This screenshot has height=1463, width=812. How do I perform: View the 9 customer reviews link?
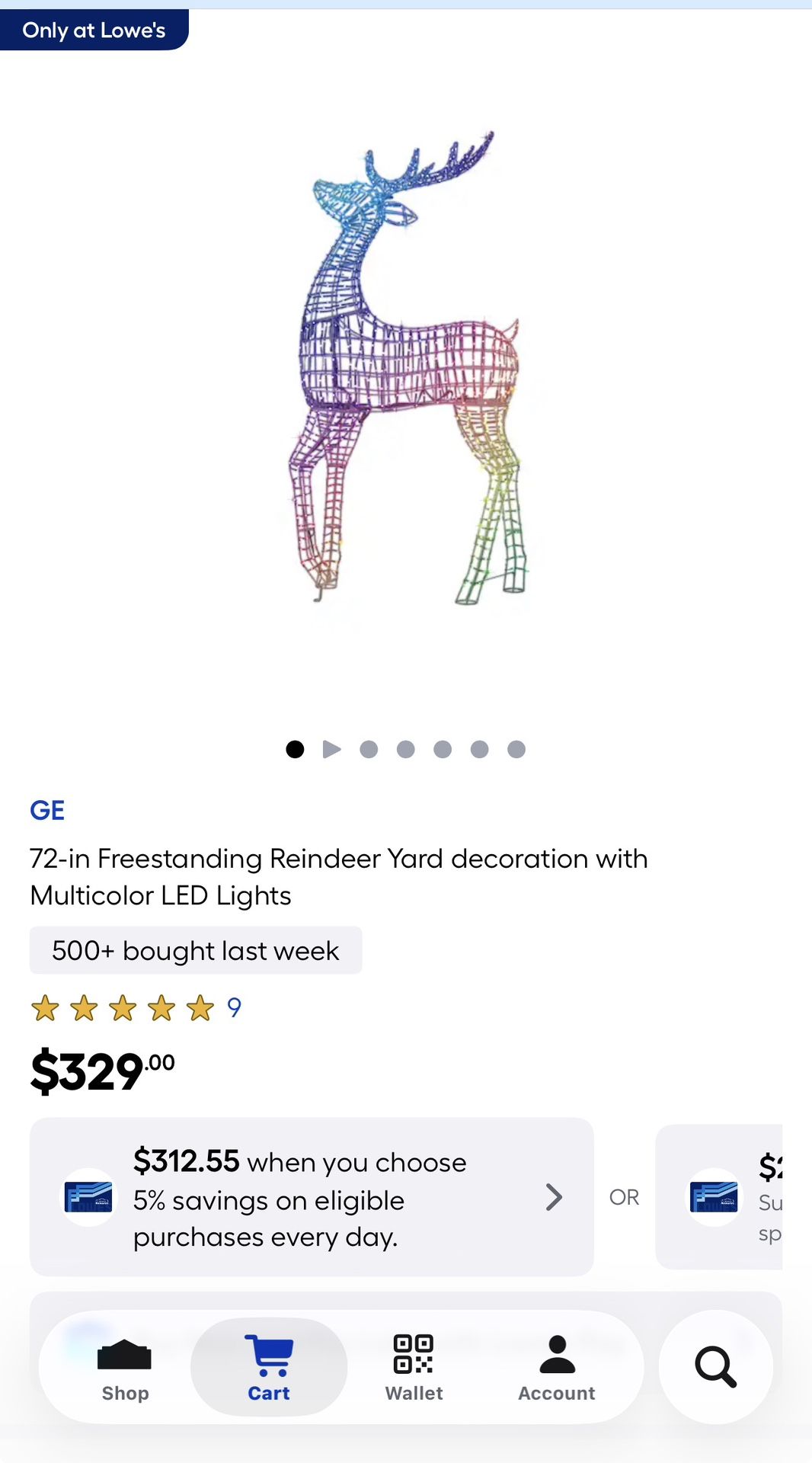233,1007
